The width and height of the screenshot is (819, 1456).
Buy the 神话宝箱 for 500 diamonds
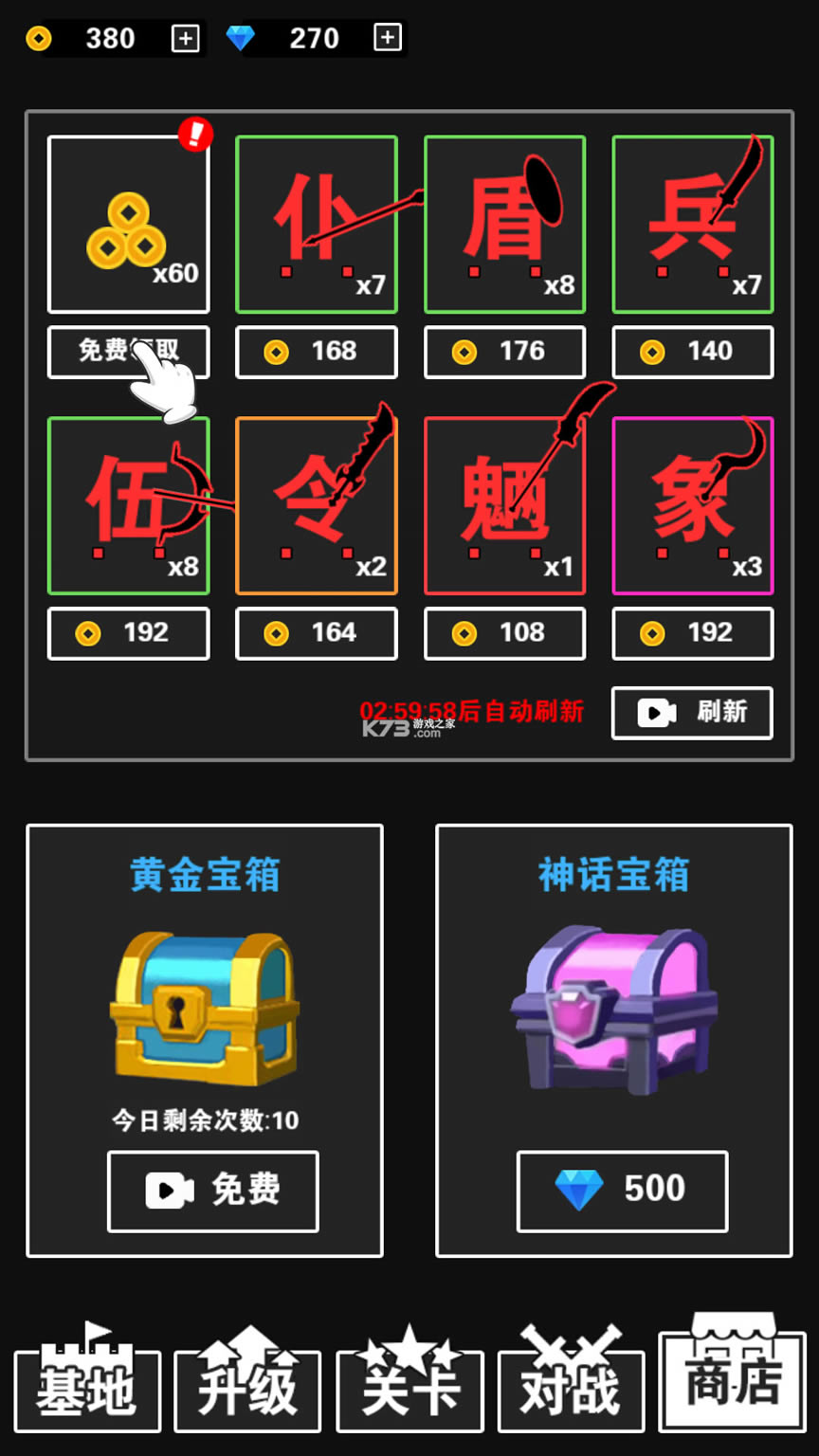[x=622, y=1191]
